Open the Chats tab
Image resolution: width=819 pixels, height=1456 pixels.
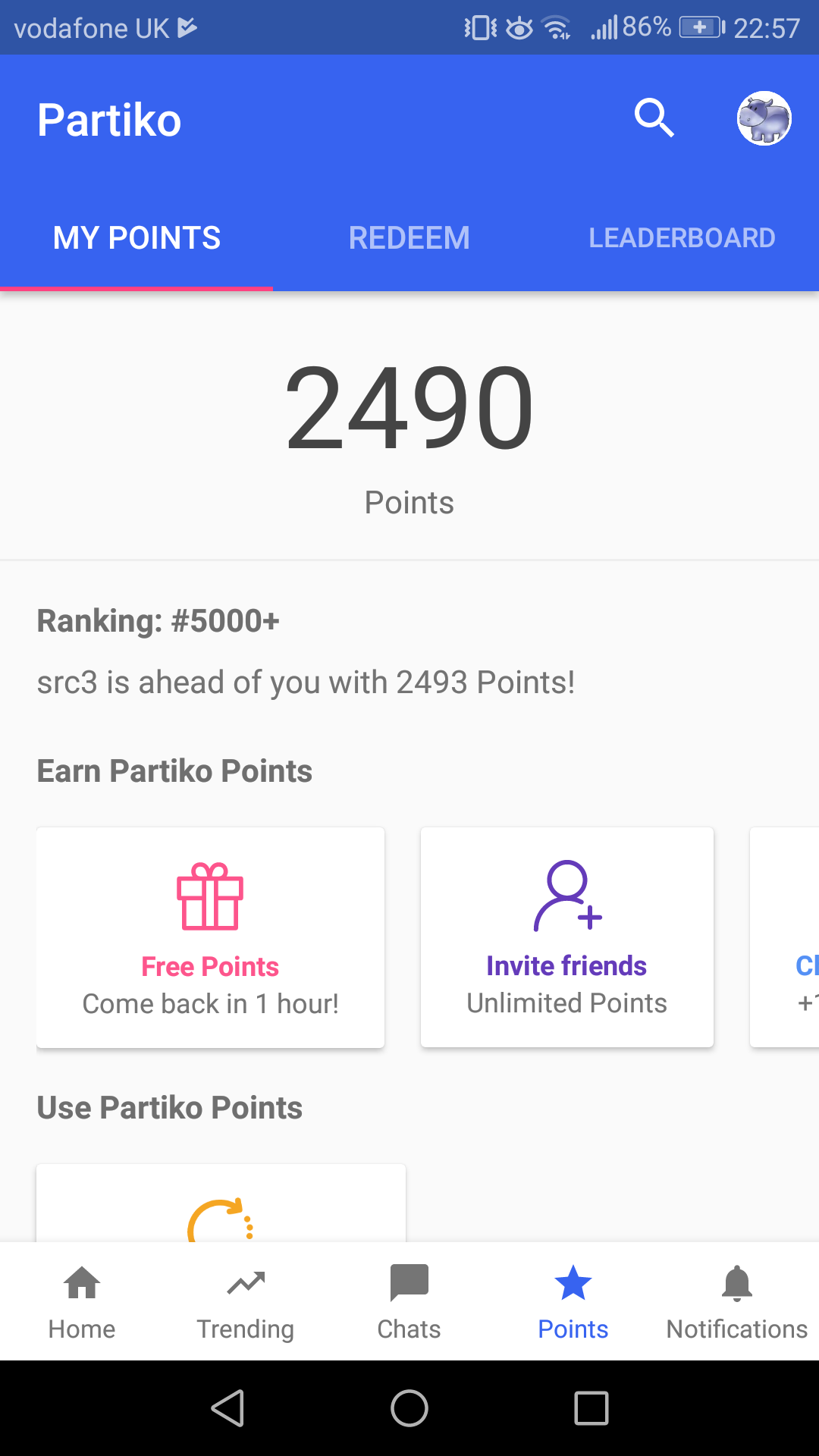click(409, 1302)
